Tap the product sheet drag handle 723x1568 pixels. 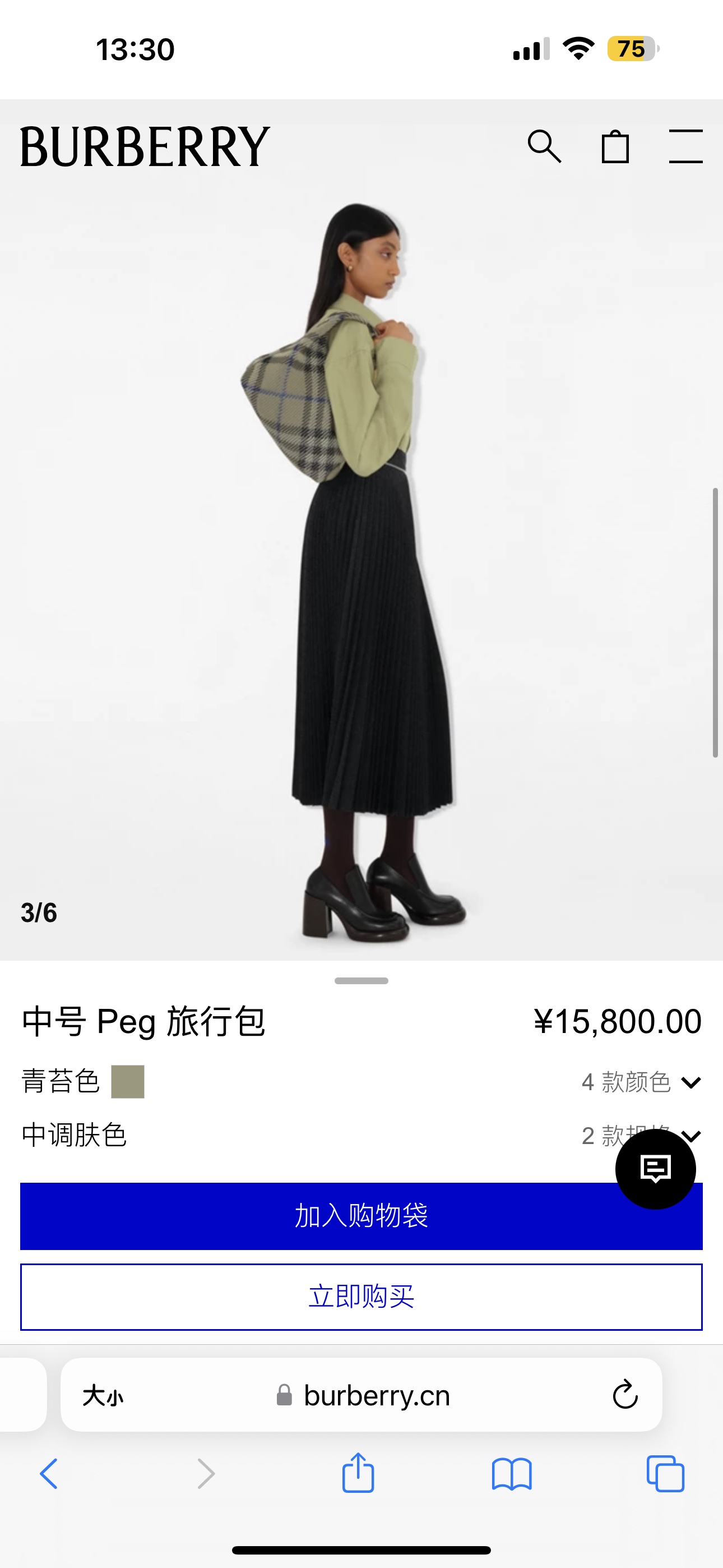[x=361, y=981]
